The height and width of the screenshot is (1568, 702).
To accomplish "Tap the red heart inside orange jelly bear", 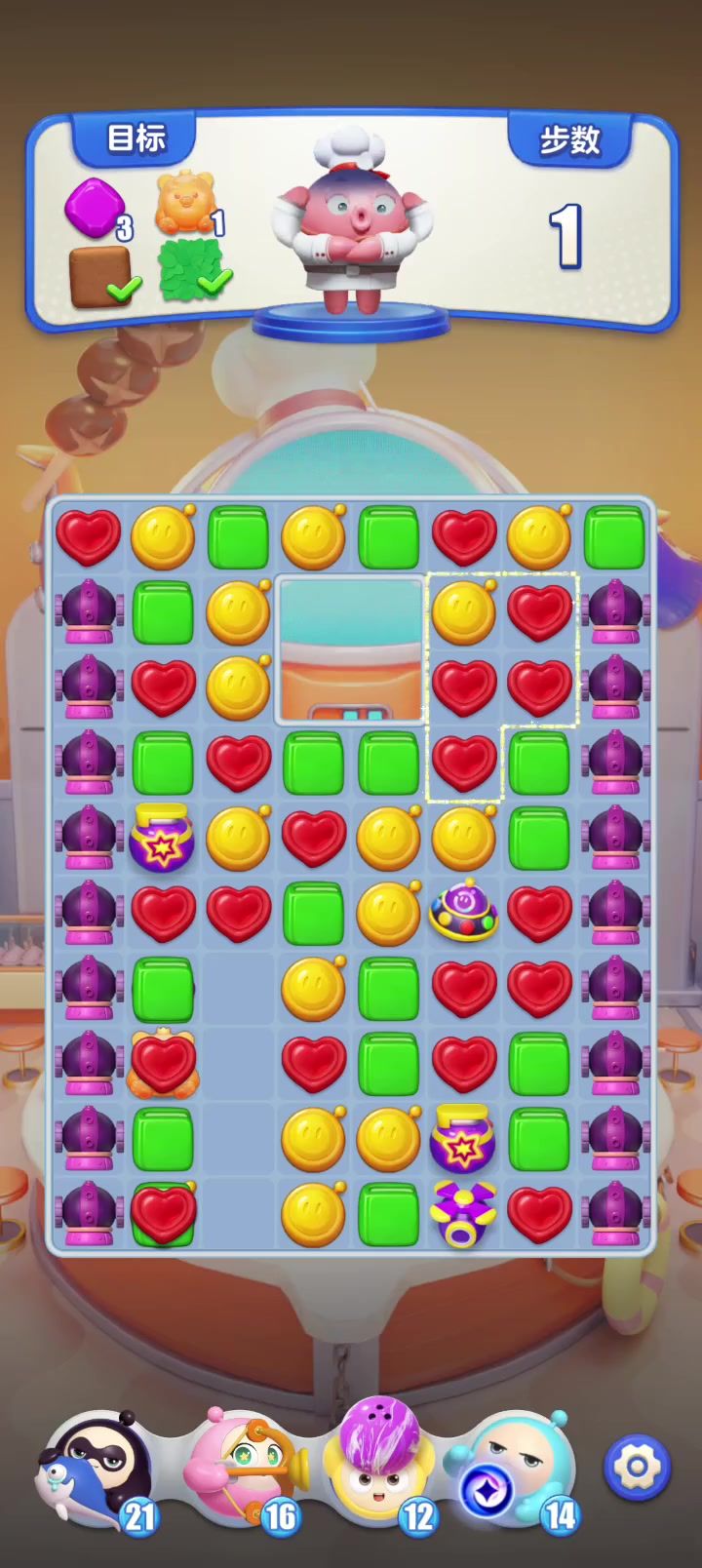I will click(x=163, y=1064).
